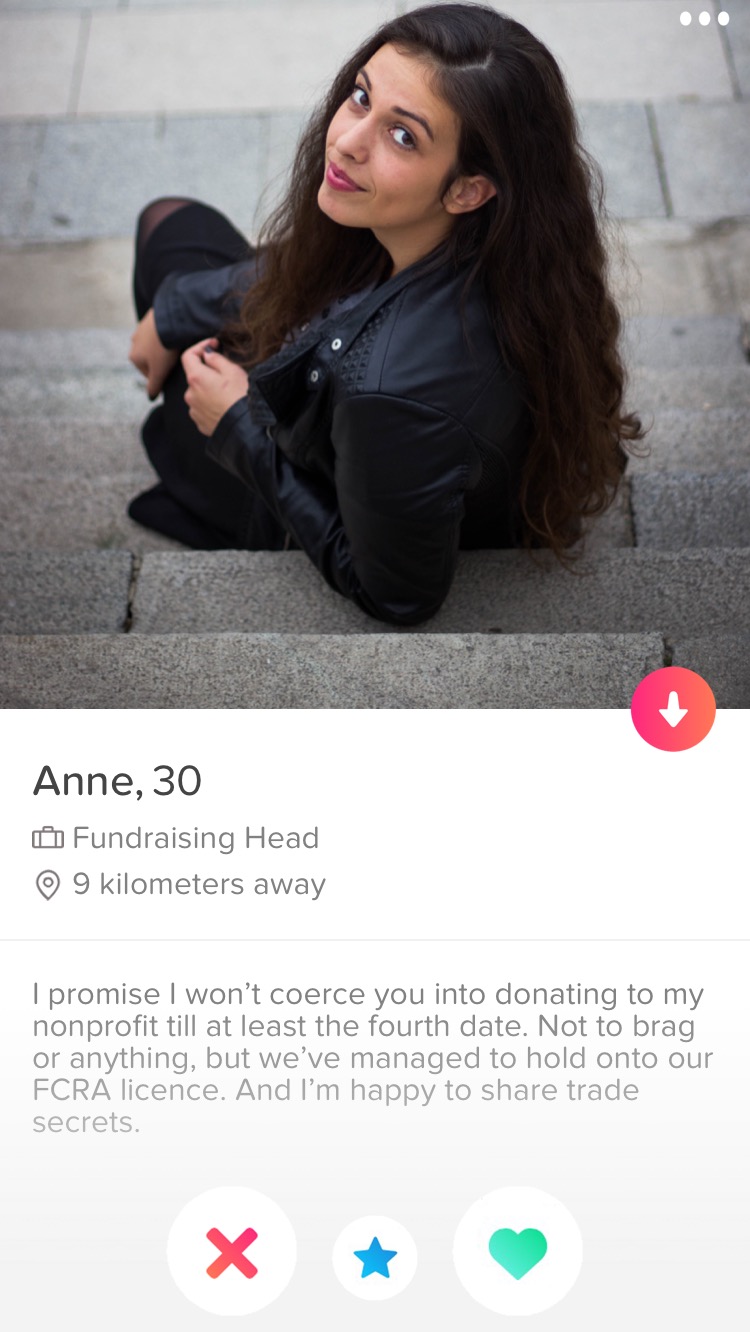Open the three-dot overflow menu

tap(704, 19)
